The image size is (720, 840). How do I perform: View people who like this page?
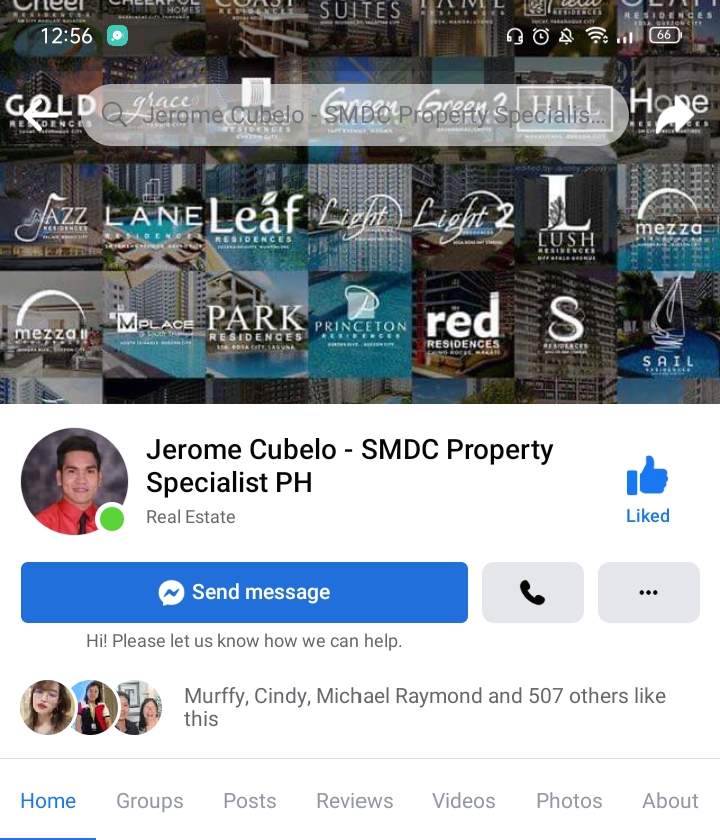(425, 707)
